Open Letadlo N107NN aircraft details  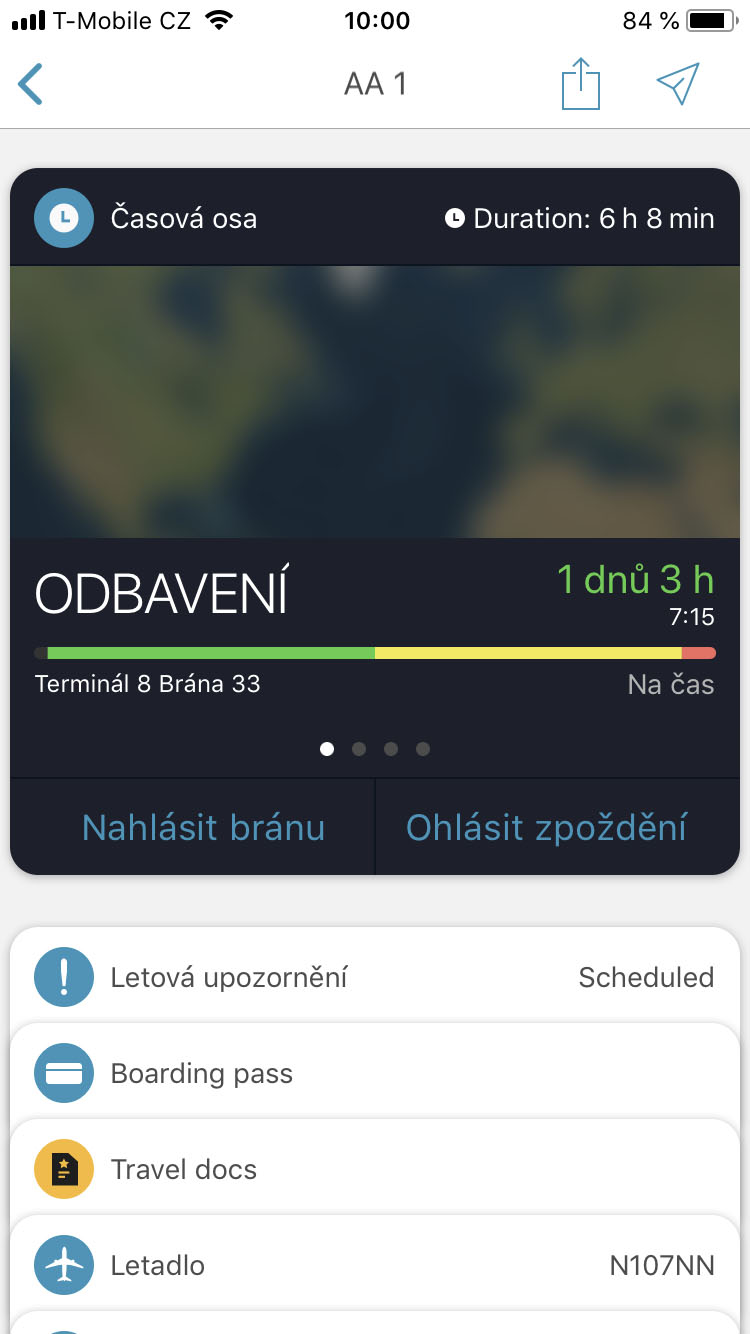tap(375, 1265)
